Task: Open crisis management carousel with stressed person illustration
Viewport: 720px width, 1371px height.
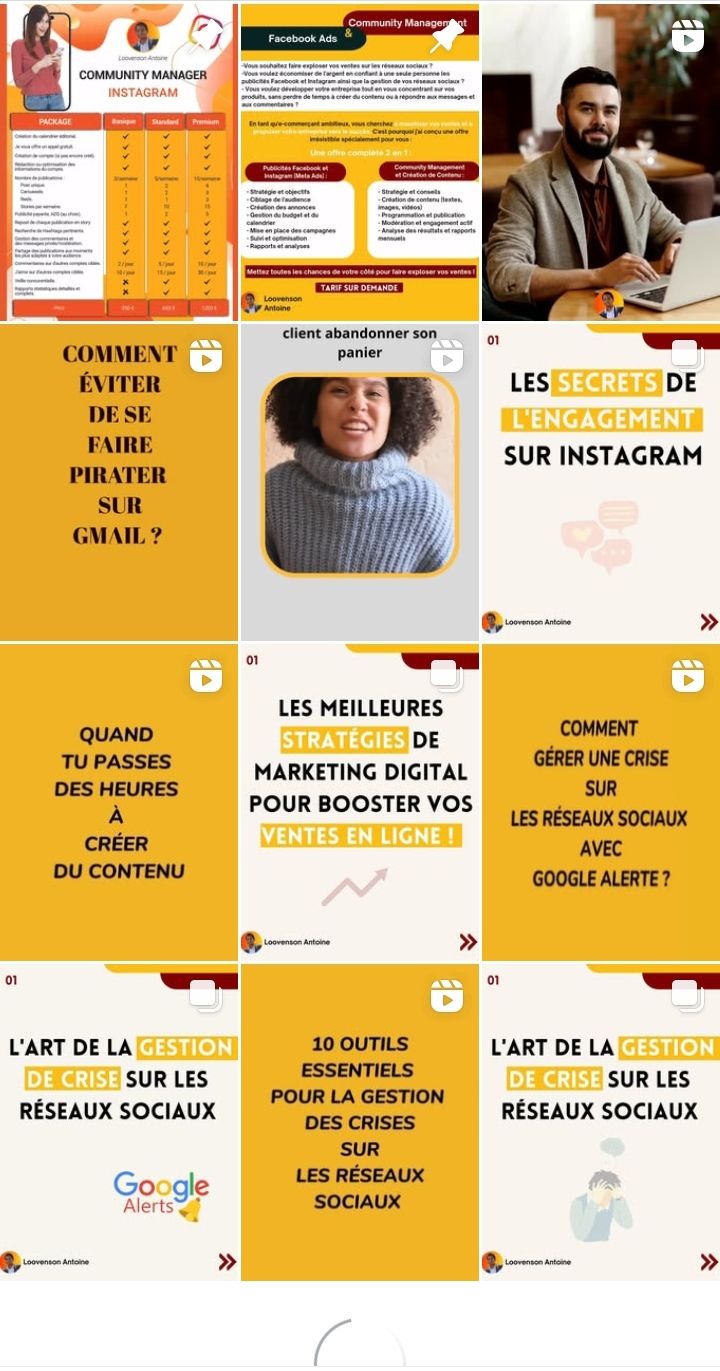Action: [x=600, y=1122]
